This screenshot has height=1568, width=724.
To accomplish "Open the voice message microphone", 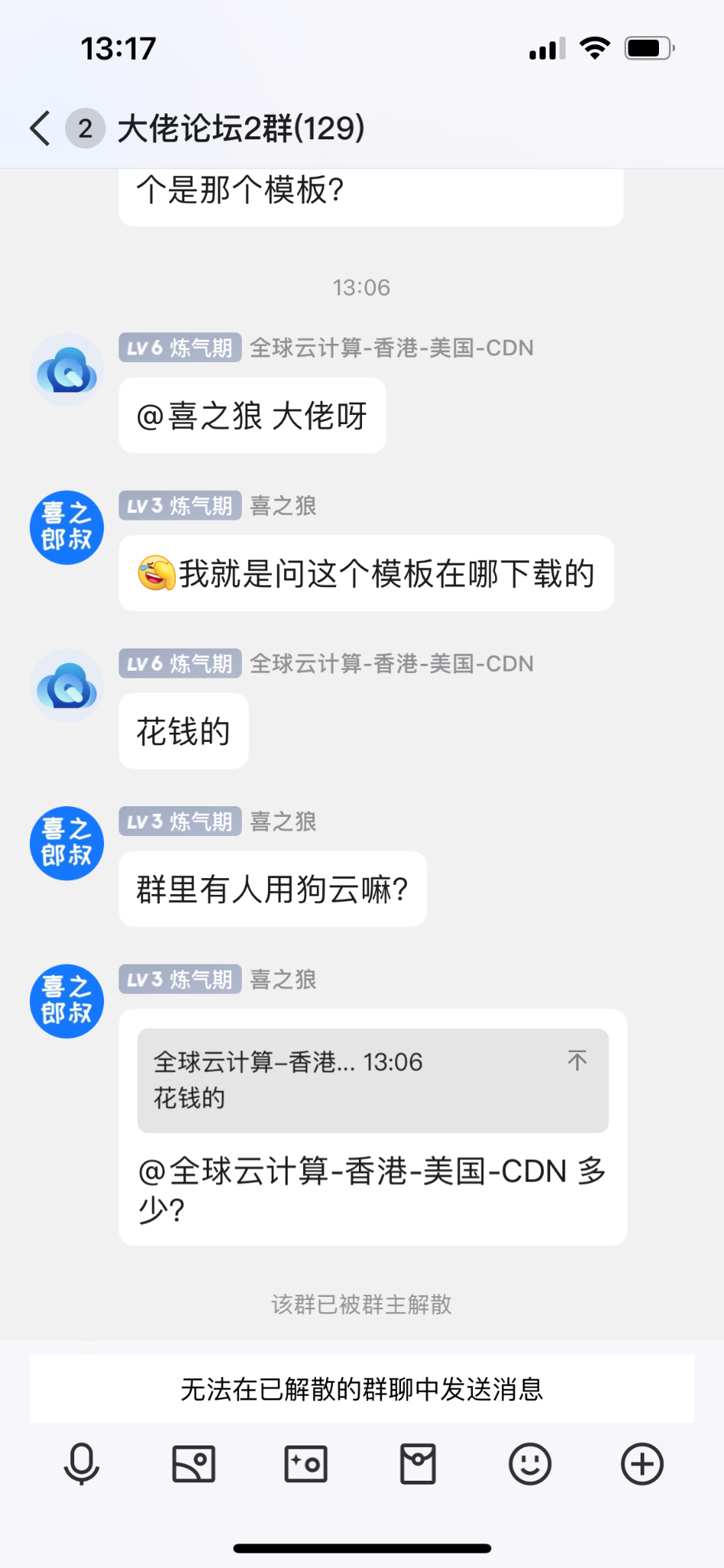I will (81, 1464).
